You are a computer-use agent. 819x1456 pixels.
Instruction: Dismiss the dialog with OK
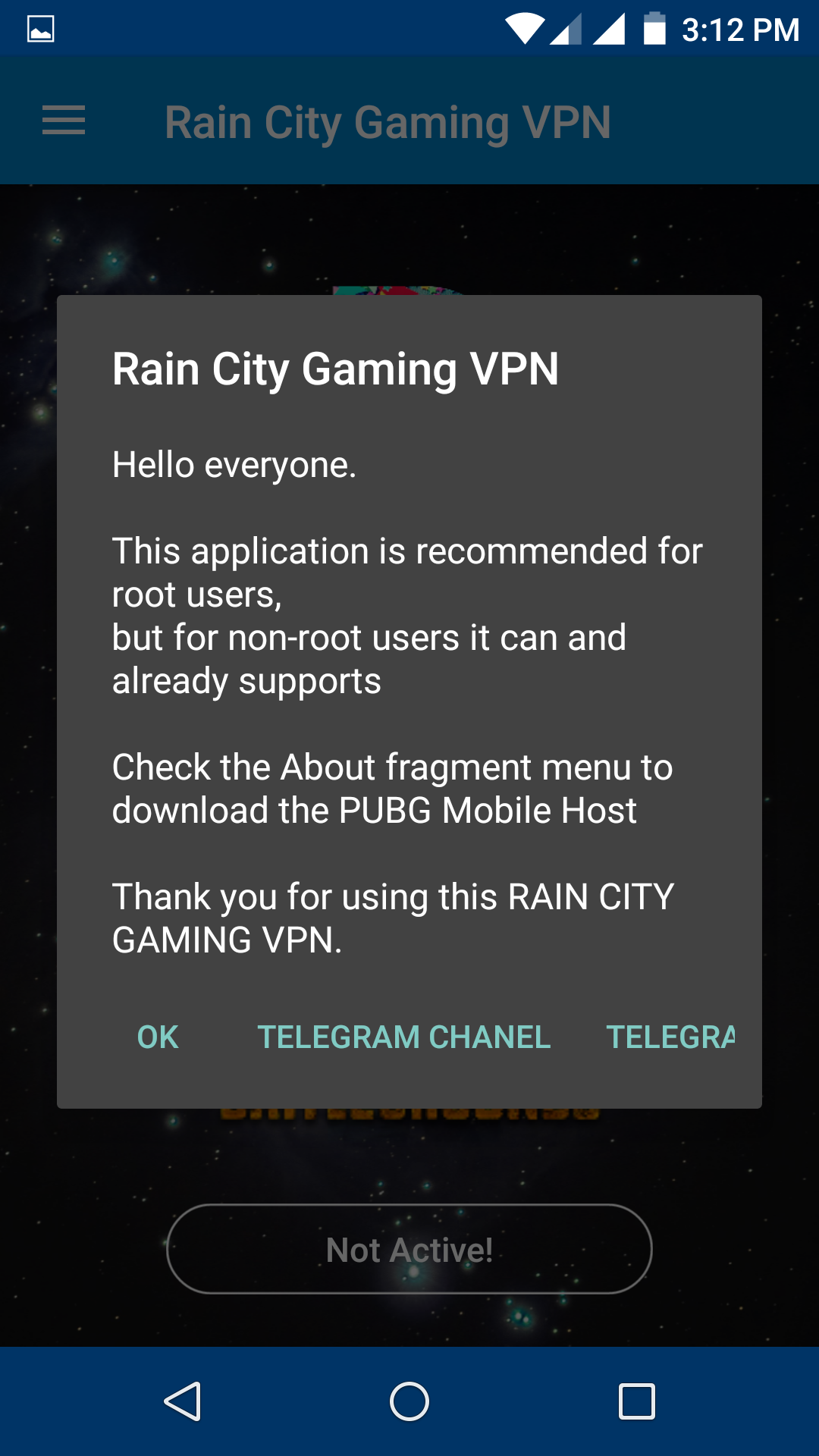pos(158,1037)
